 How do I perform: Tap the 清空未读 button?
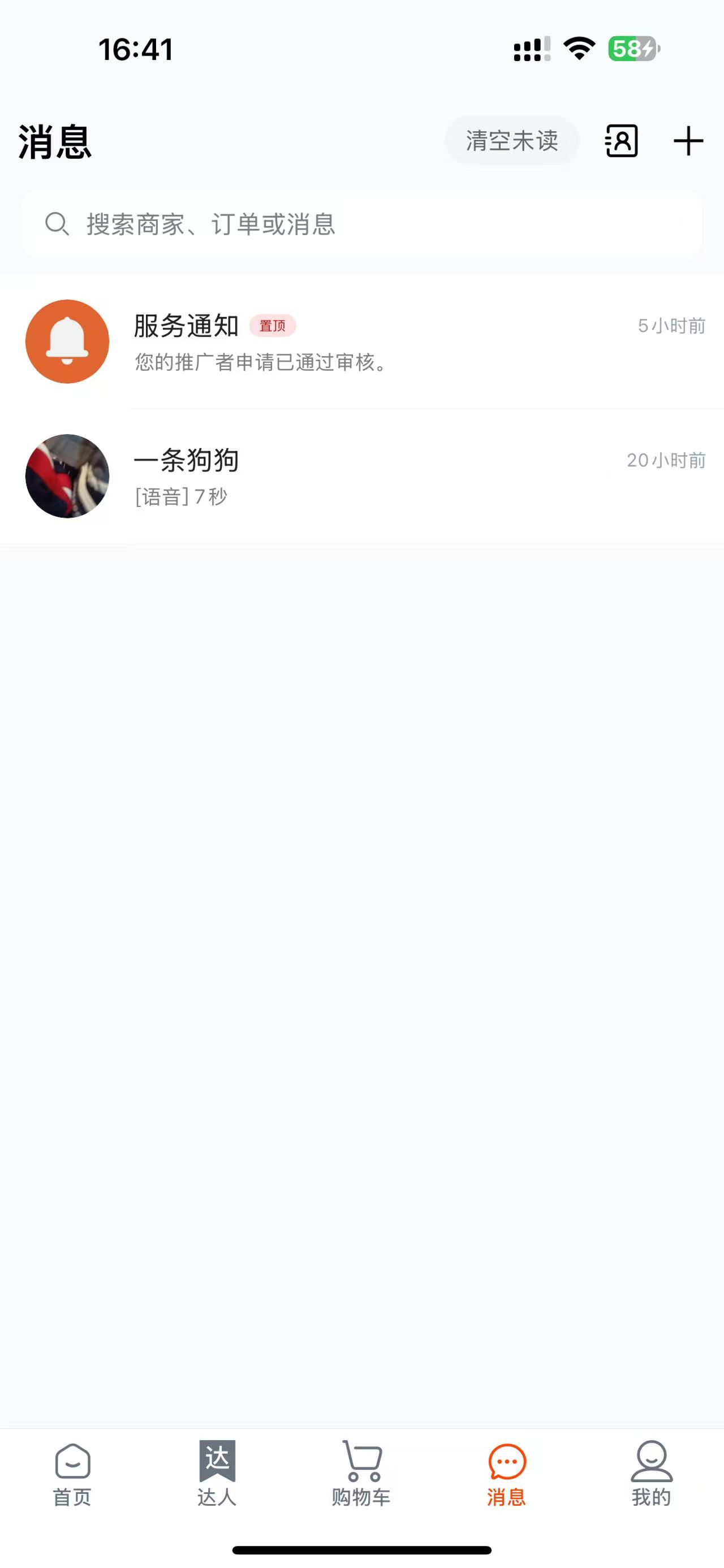coord(512,141)
